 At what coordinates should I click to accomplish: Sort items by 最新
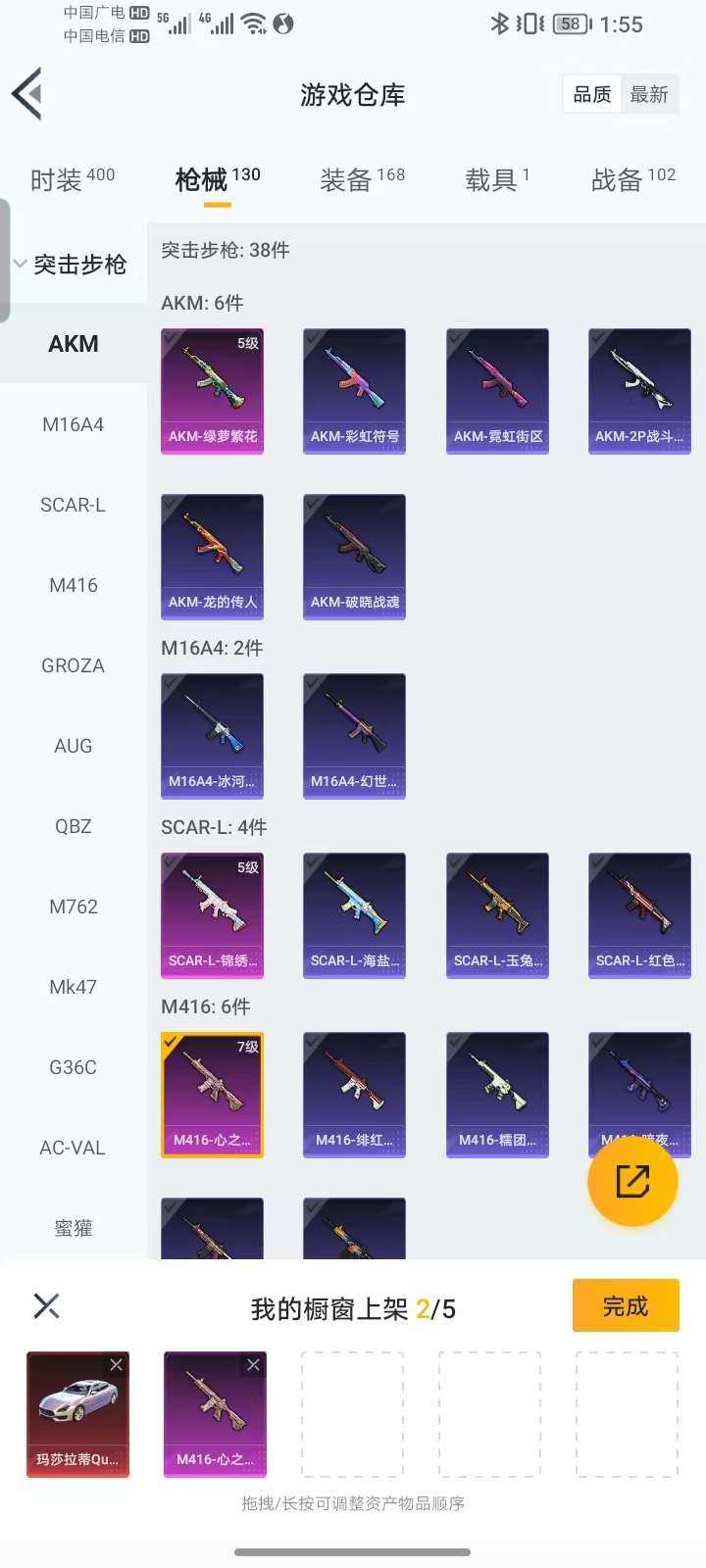[649, 94]
